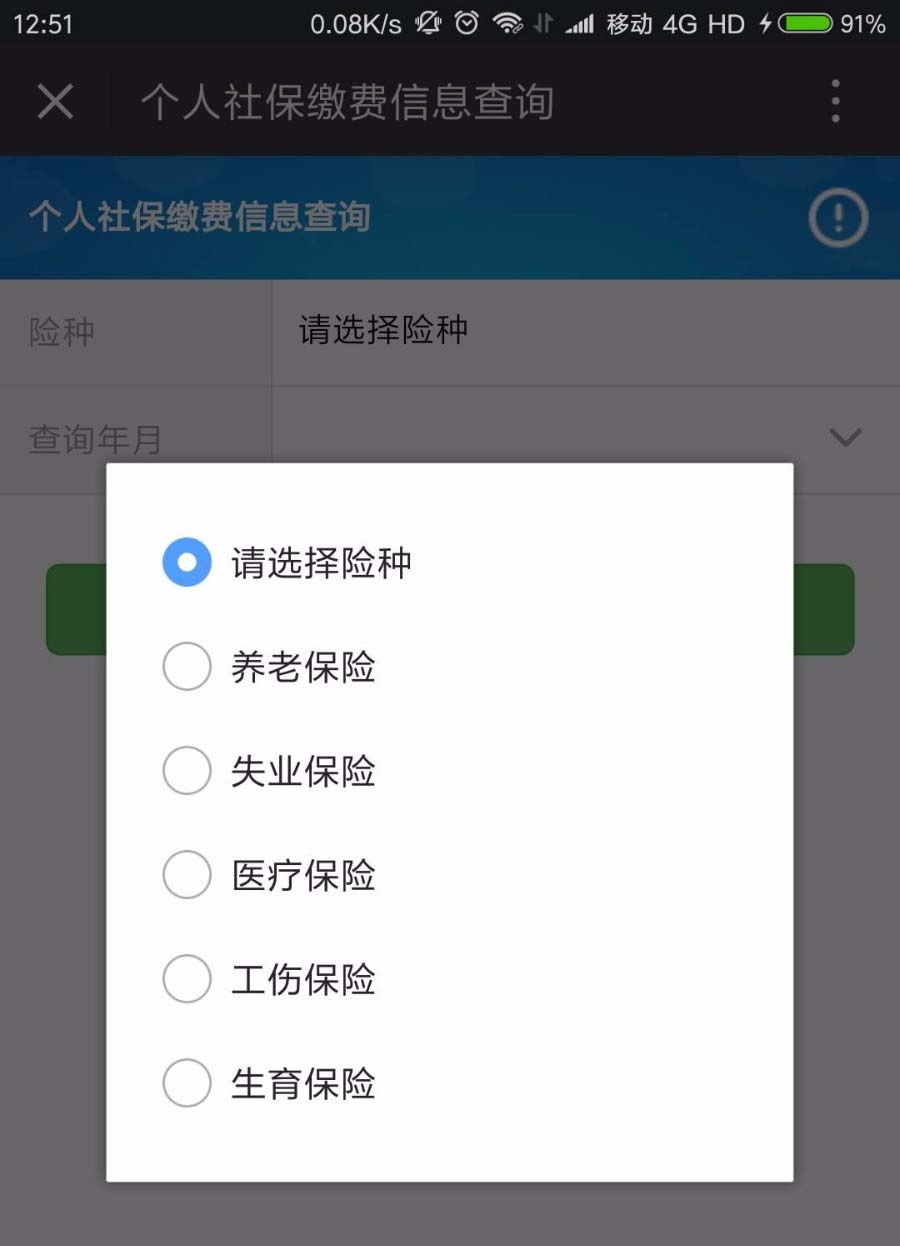
Task: Expand the 查询年月 dropdown chevron
Action: pos(846,437)
